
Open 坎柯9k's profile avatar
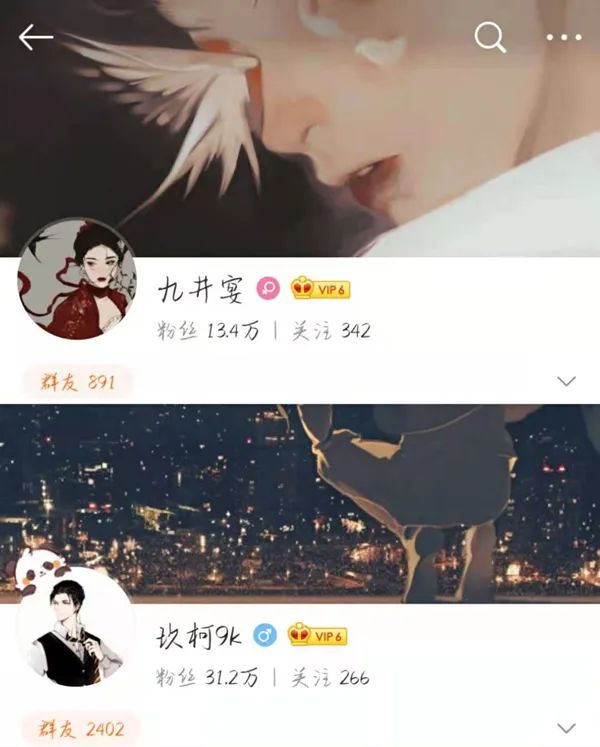[77, 626]
